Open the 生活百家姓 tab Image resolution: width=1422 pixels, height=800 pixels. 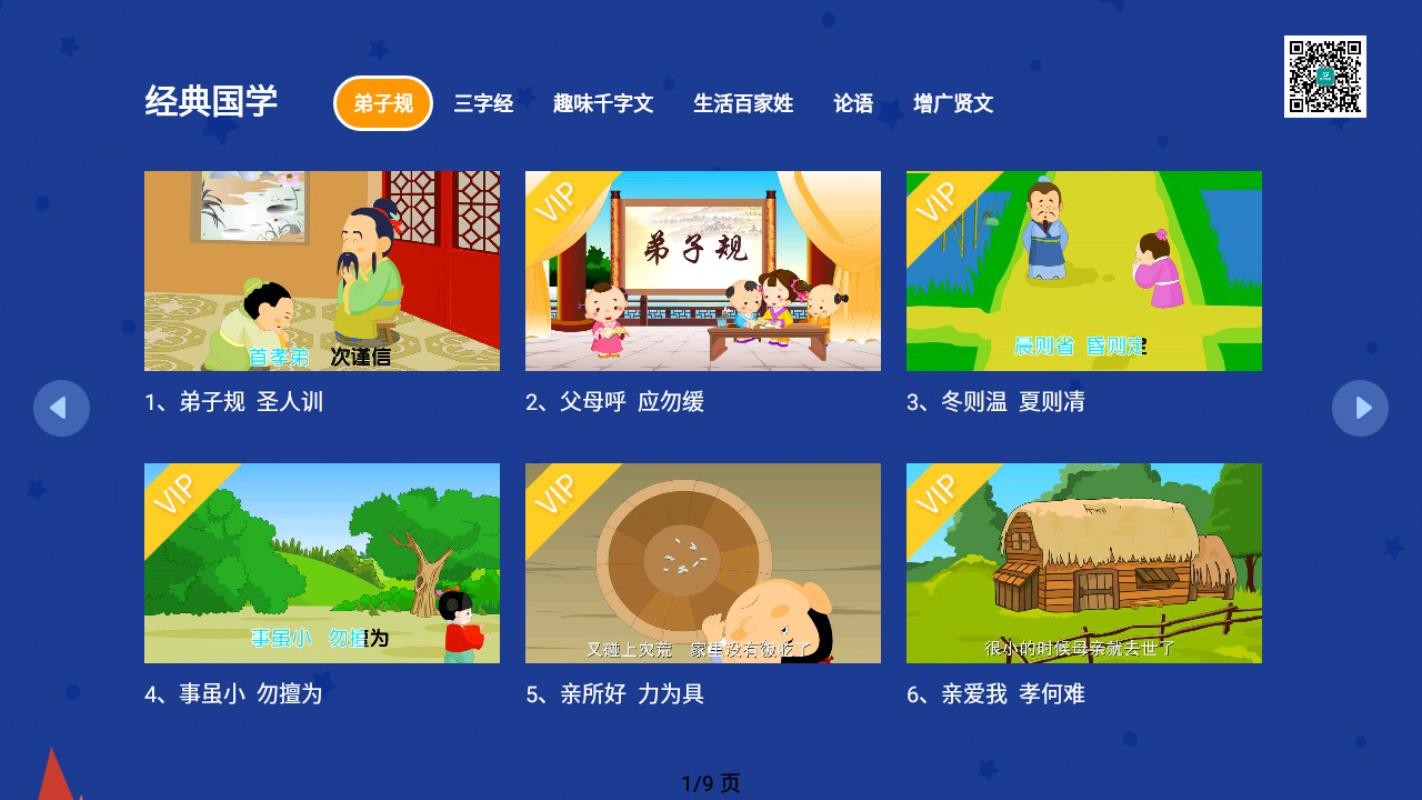coord(743,103)
